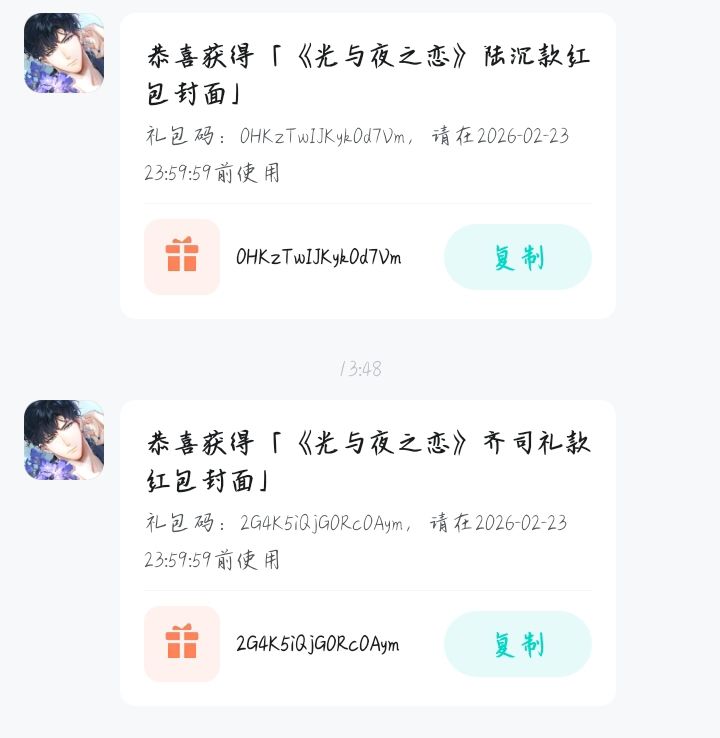Open the sender's avatar next to the 陆沉 message
This screenshot has width=720, height=738.
pyautogui.click(x=63, y=53)
